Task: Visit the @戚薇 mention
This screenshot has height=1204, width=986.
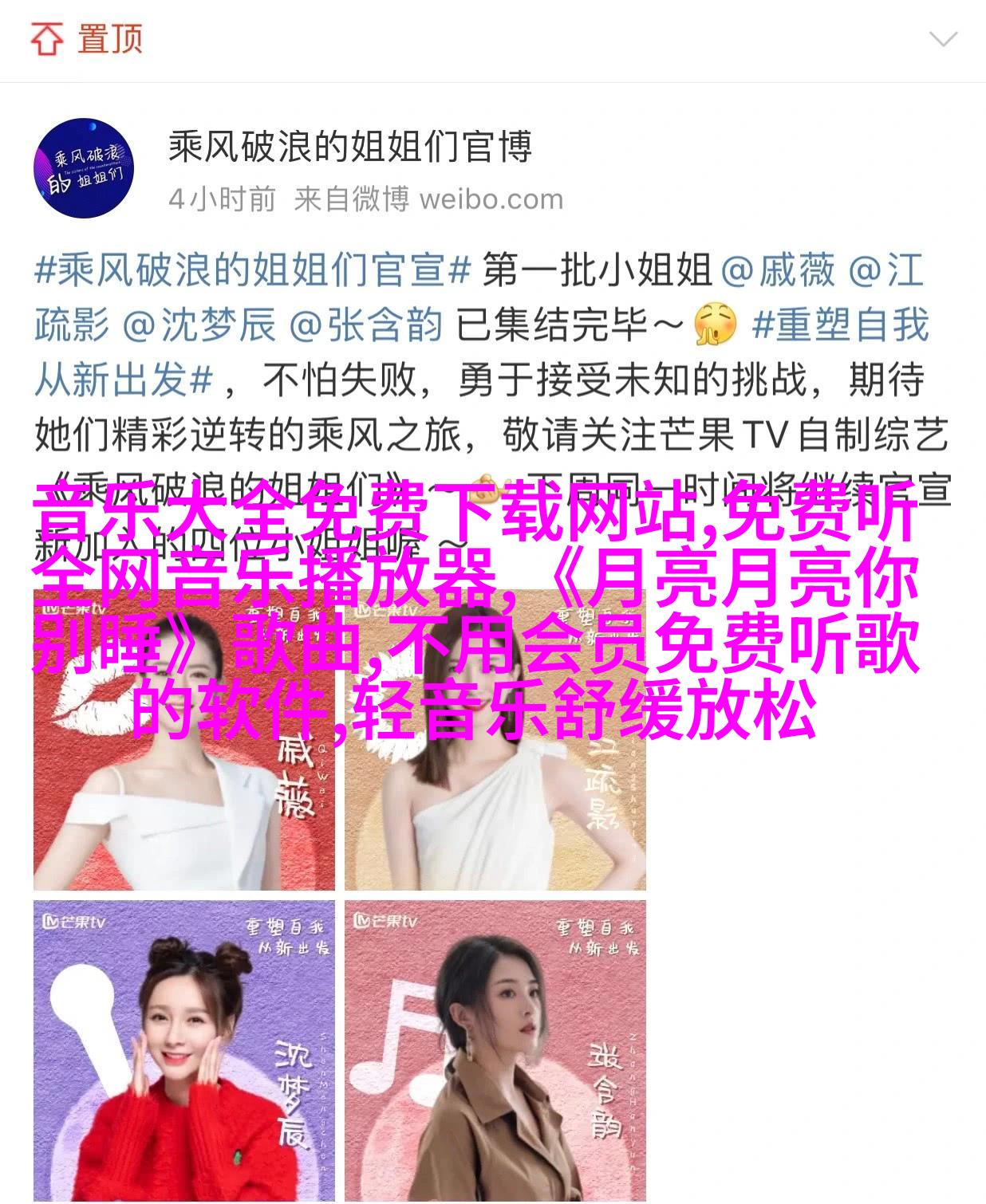Action: pos(777,271)
